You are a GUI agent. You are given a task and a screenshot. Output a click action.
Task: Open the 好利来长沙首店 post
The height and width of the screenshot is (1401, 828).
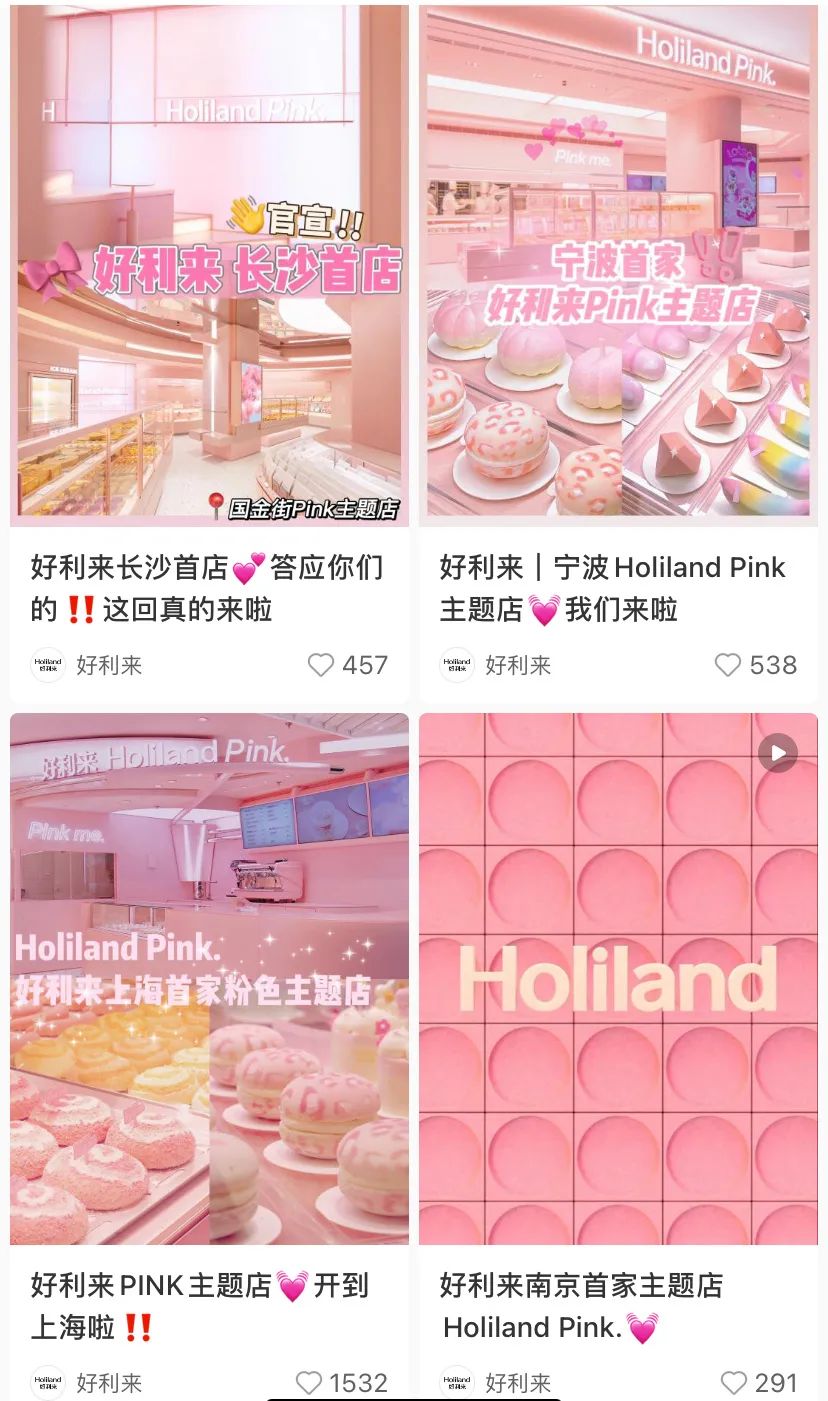pos(209,265)
